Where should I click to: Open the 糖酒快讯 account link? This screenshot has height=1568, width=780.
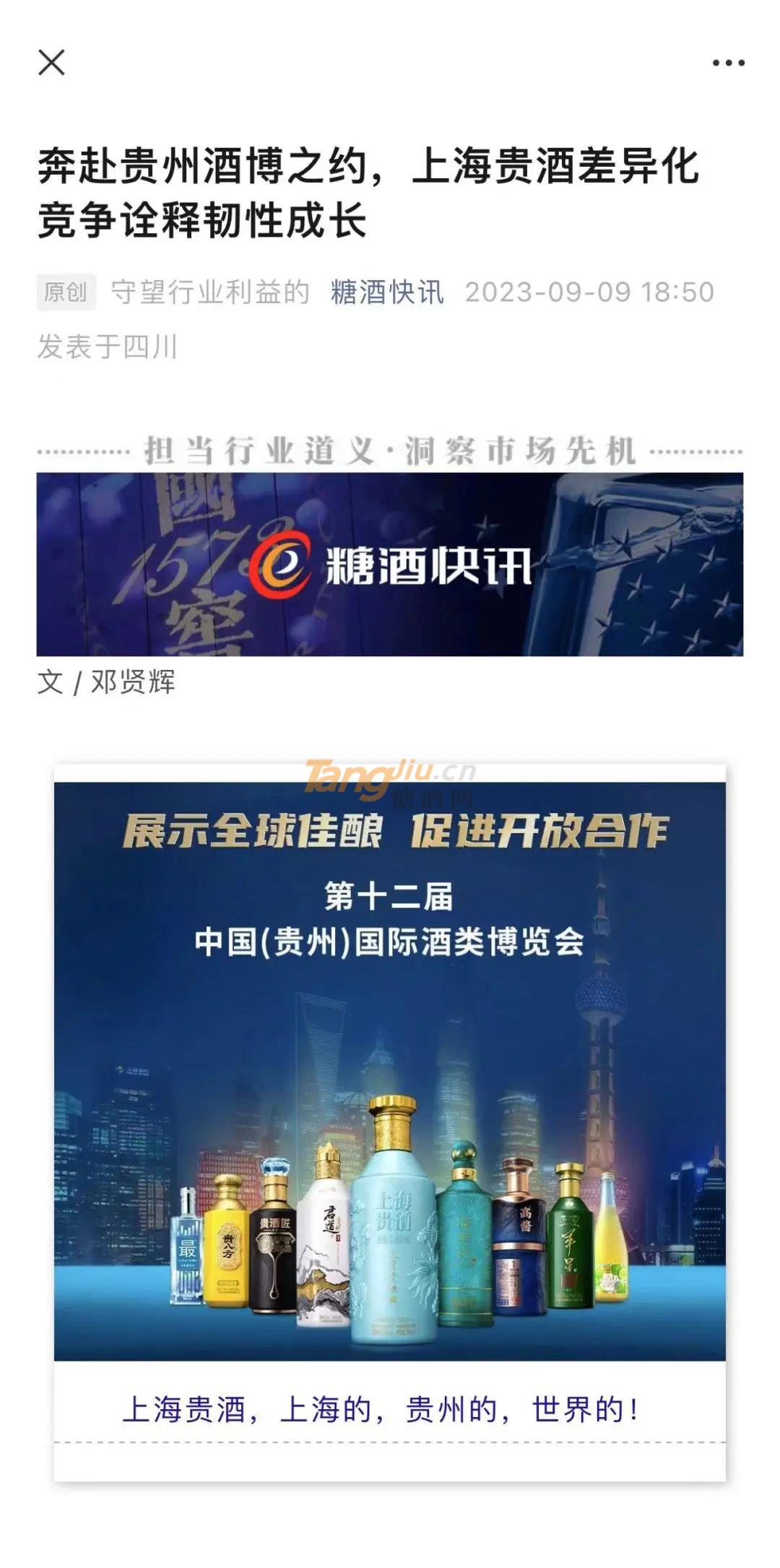point(387,292)
